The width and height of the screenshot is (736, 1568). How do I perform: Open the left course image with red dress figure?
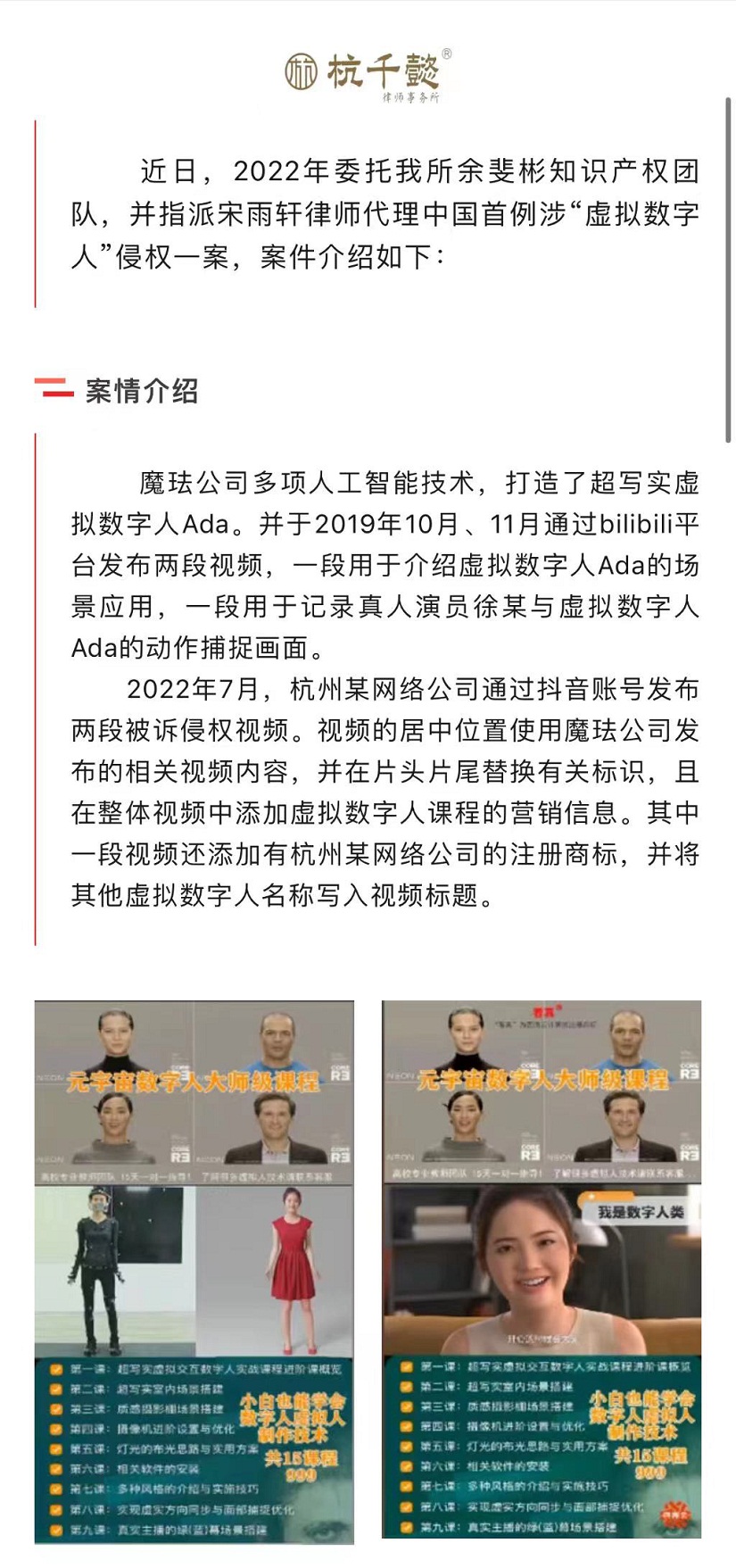click(x=194, y=1272)
